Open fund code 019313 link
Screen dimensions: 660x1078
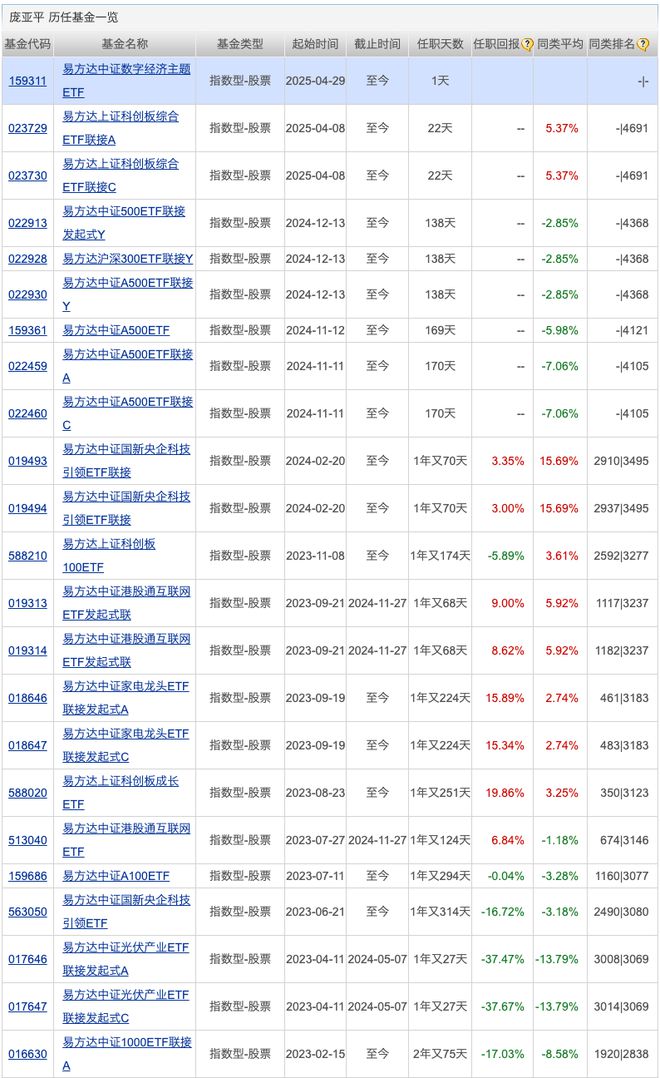tap(28, 604)
